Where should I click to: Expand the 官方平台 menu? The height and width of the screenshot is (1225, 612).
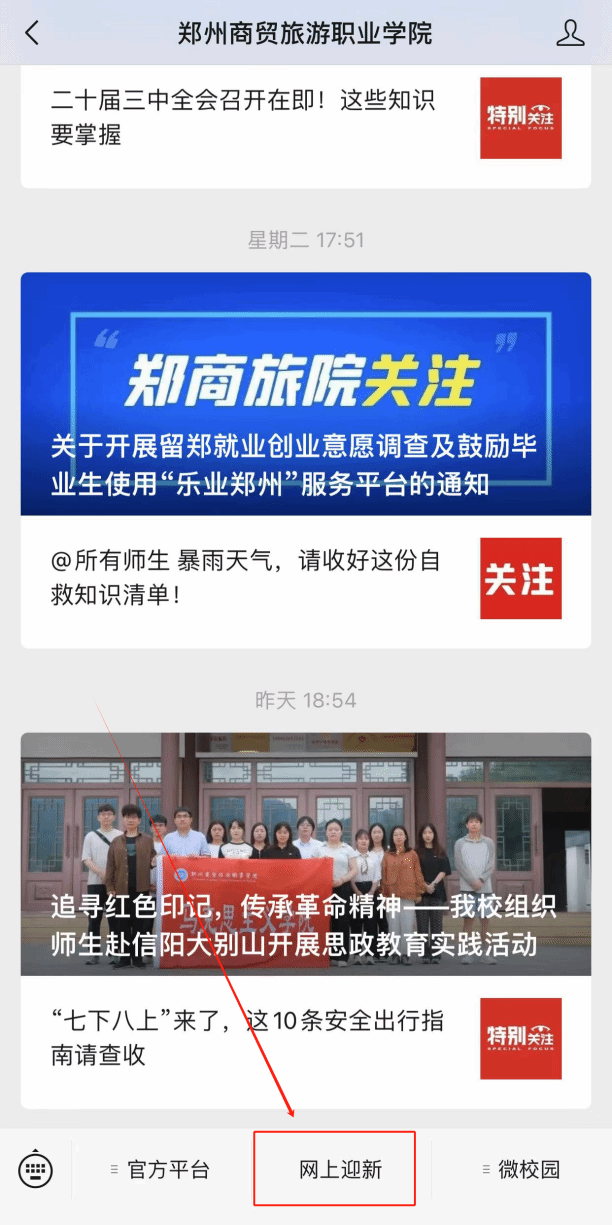(161, 1169)
